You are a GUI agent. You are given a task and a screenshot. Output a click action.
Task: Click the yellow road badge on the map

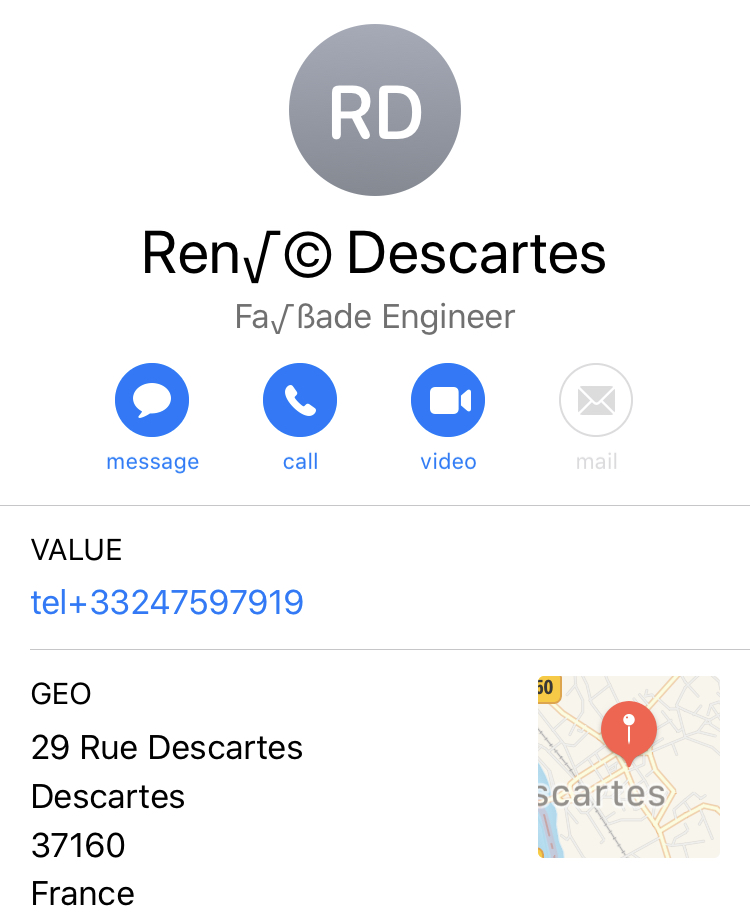(x=548, y=684)
